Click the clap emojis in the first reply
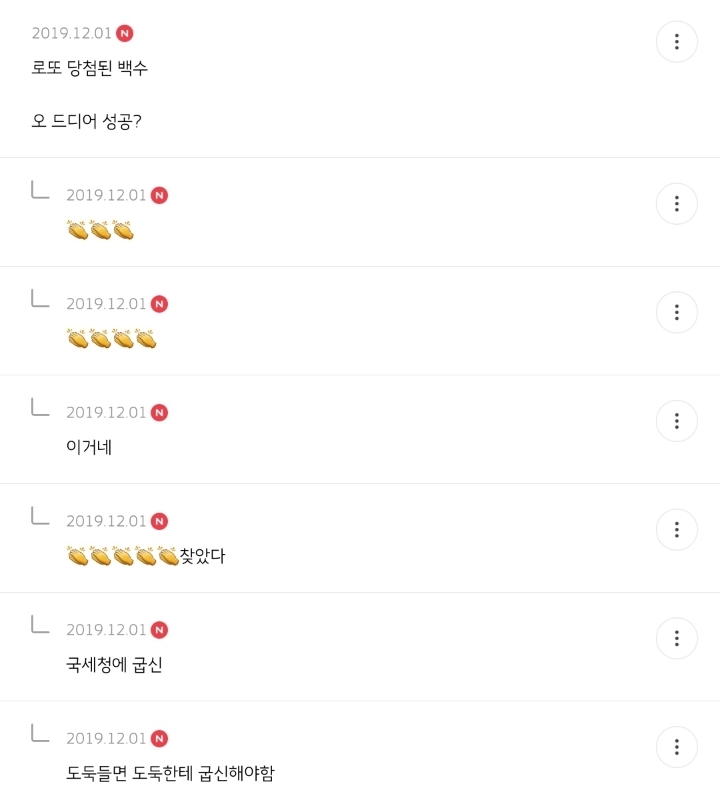Image resolution: width=720 pixels, height=804 pixels. 100,229
